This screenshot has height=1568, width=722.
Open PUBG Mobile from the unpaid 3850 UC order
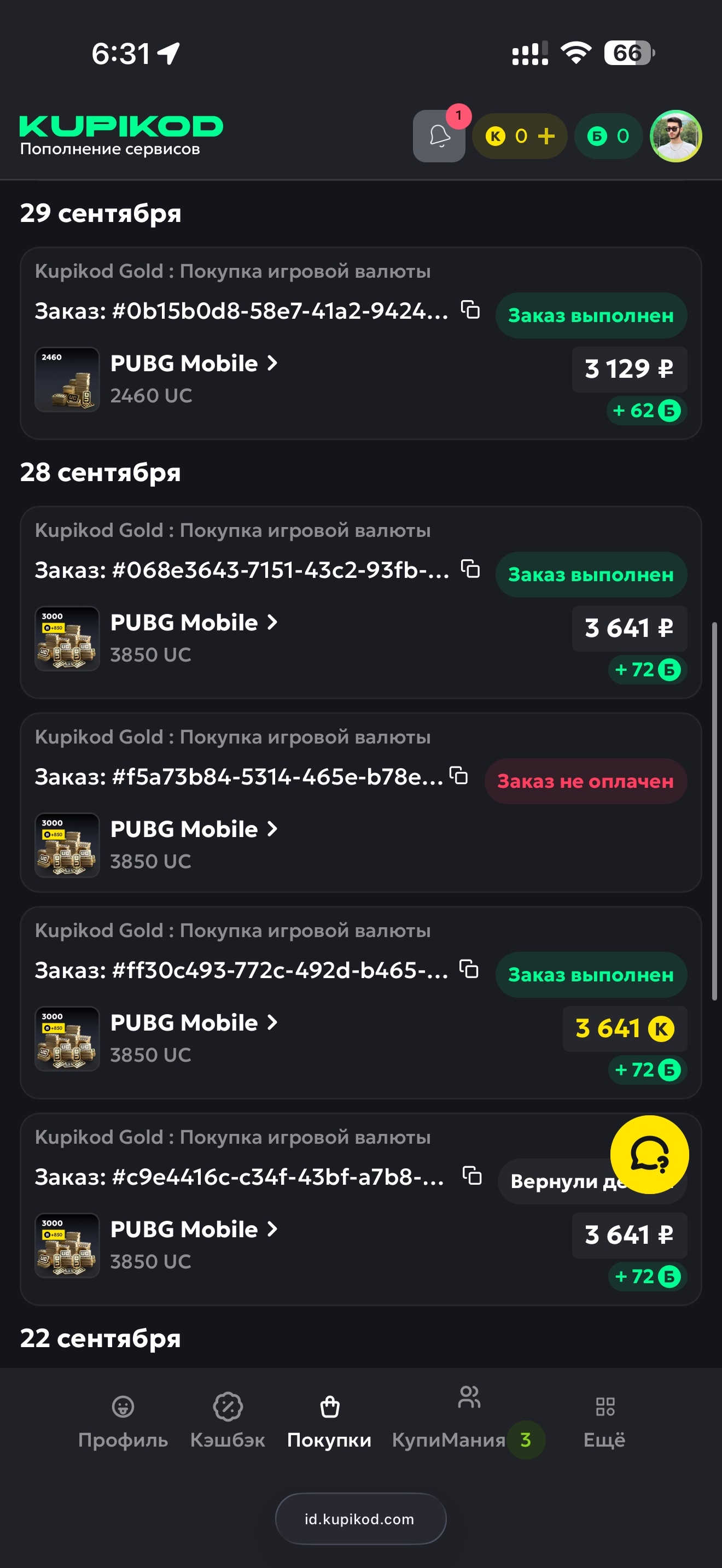pyautogui.click(x=194, y=829)
